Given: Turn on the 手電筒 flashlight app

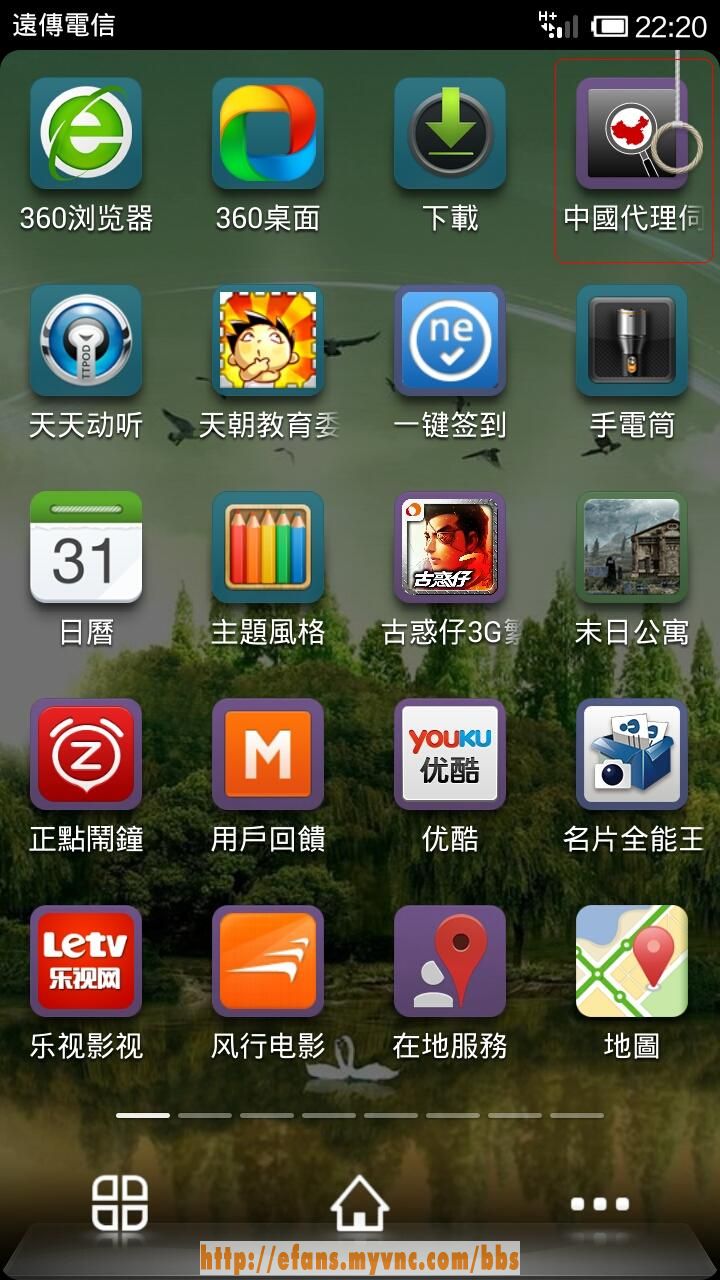Looking at the screenshot, I should 632,342.
